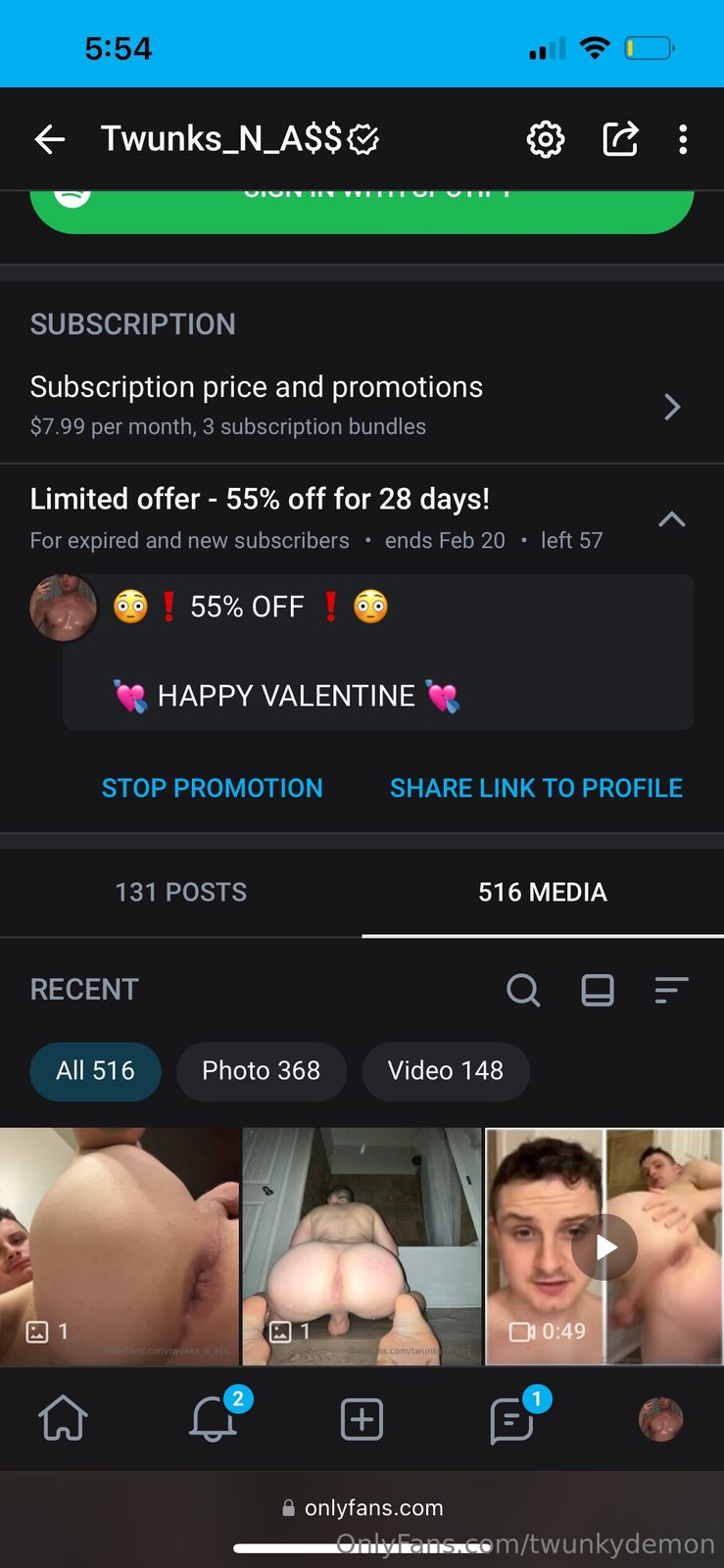Open the settings gear
724x1568 pixels.
click(x=546, y=139)
